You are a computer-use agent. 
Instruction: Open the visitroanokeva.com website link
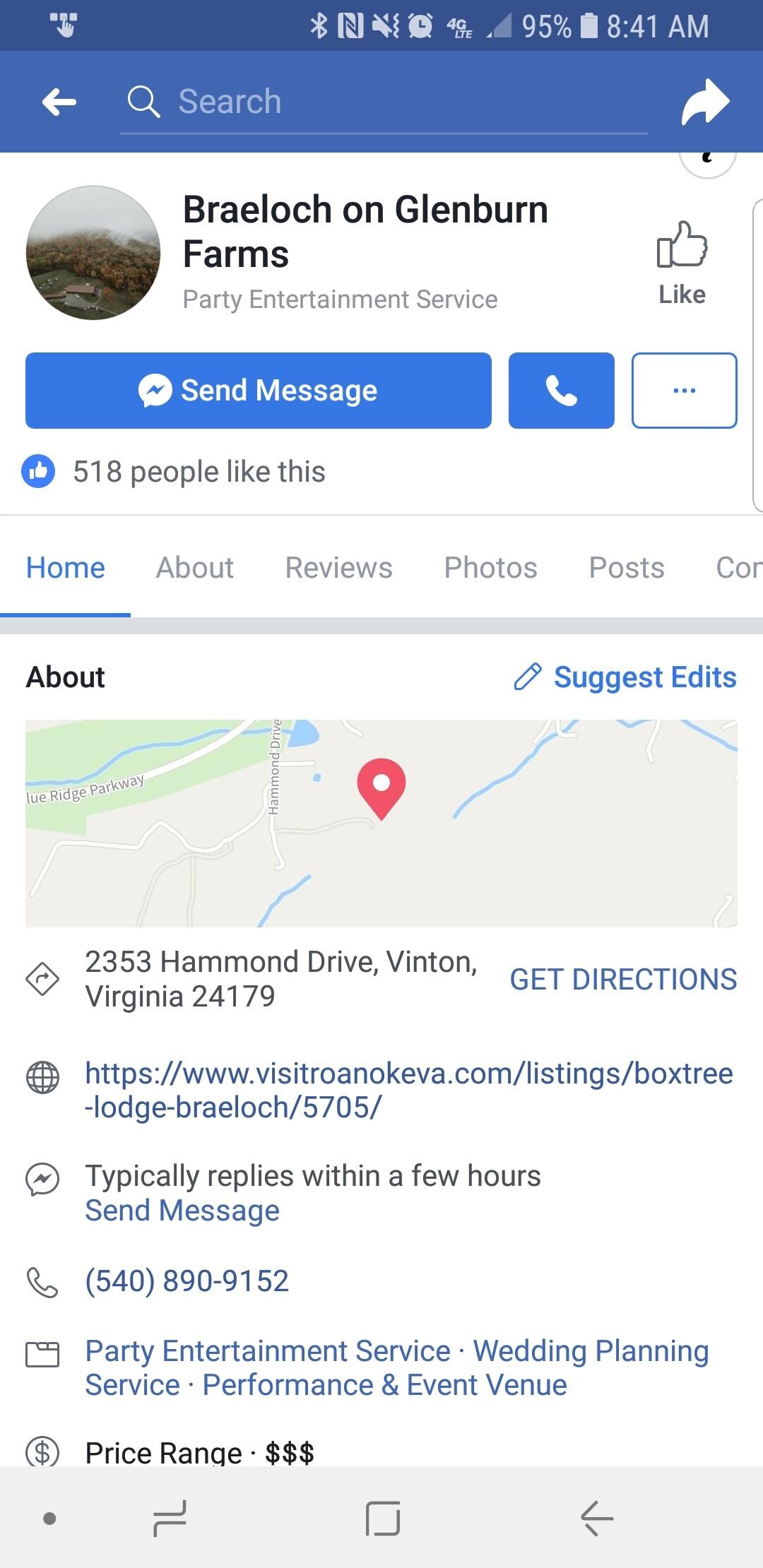[x=408, y=1090]
